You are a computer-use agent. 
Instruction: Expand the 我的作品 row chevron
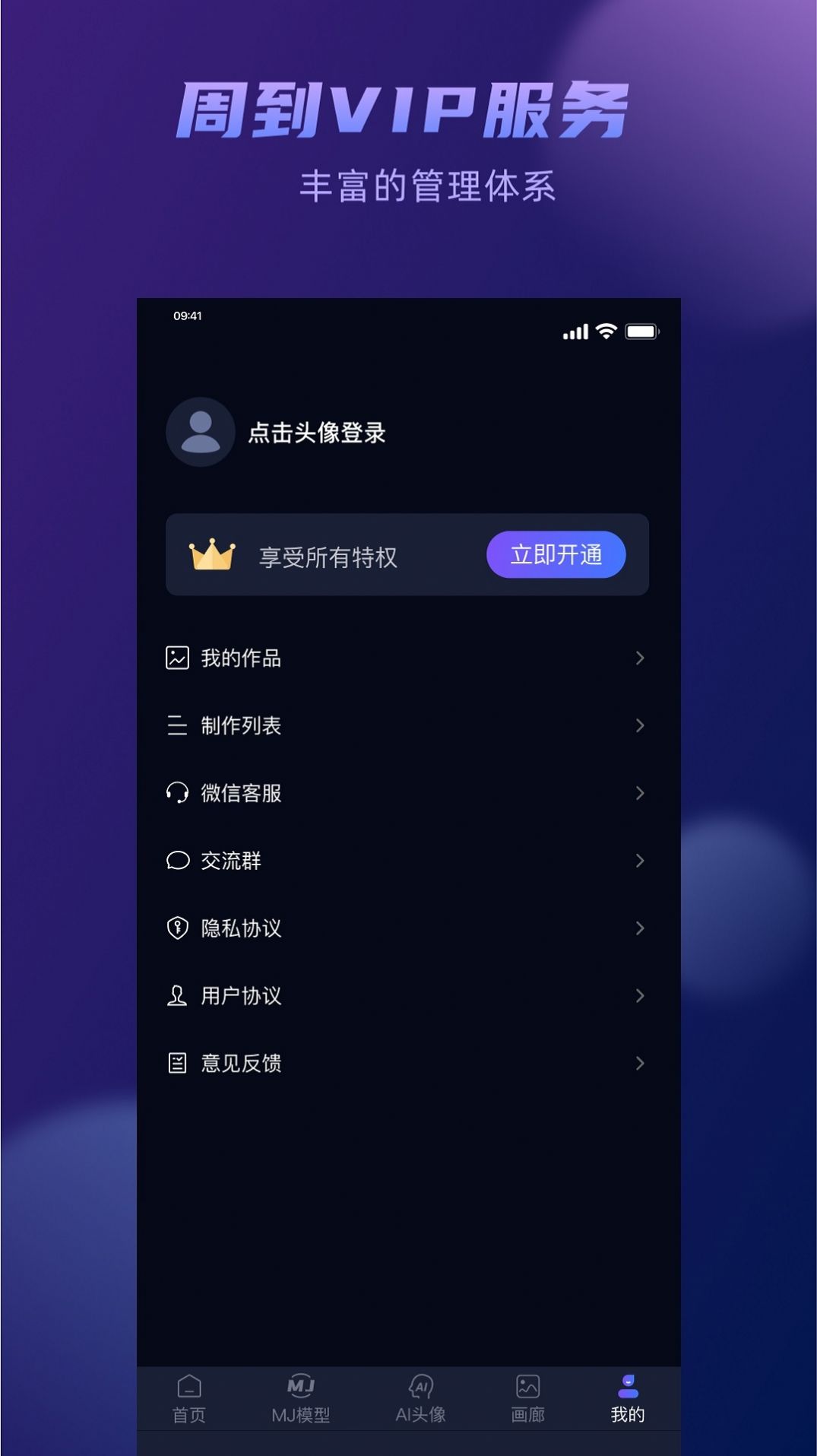(639, 659)
